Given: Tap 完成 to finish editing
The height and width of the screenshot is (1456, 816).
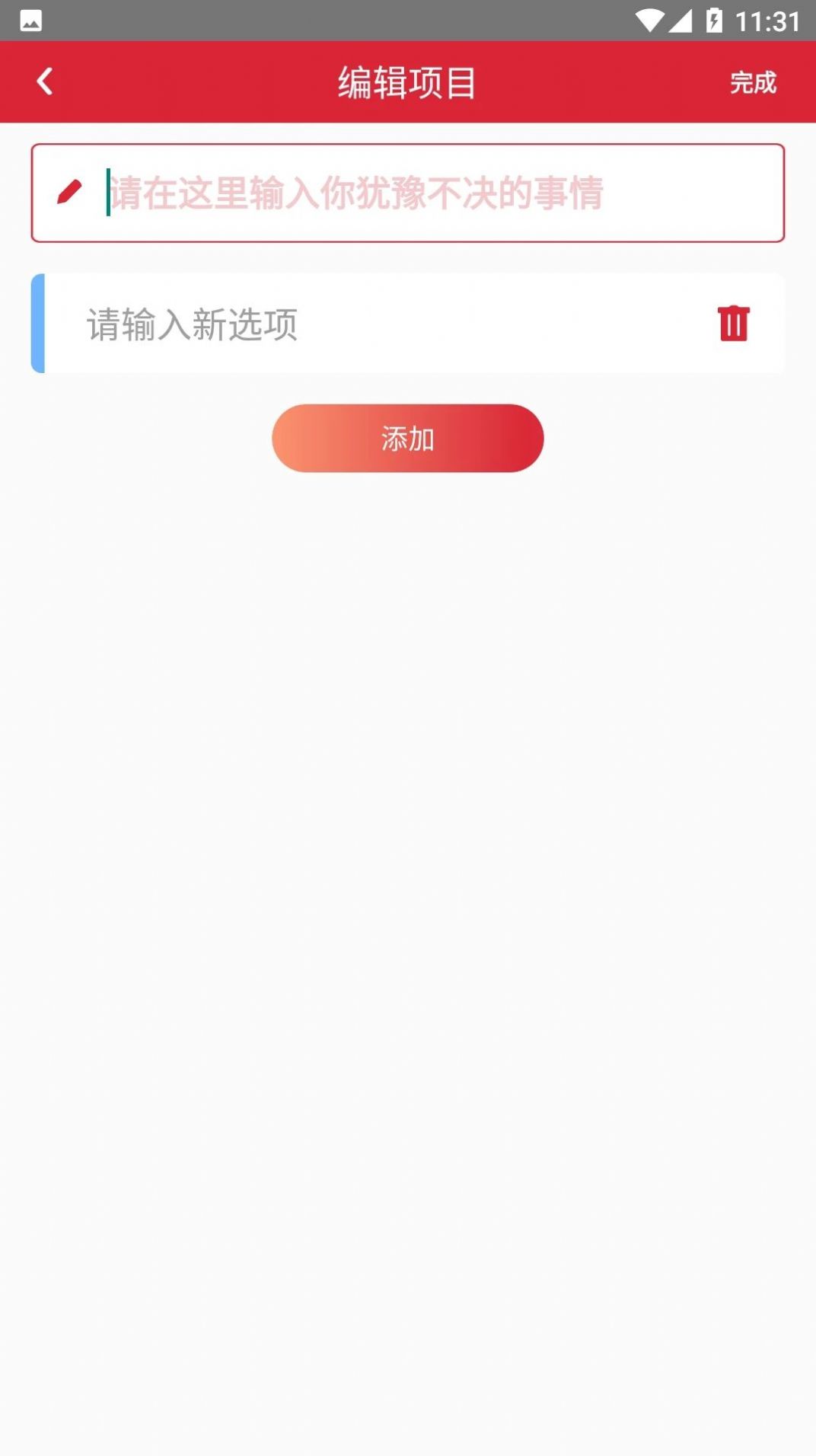Looking at the screenshot, I should [x=753, y=83].
